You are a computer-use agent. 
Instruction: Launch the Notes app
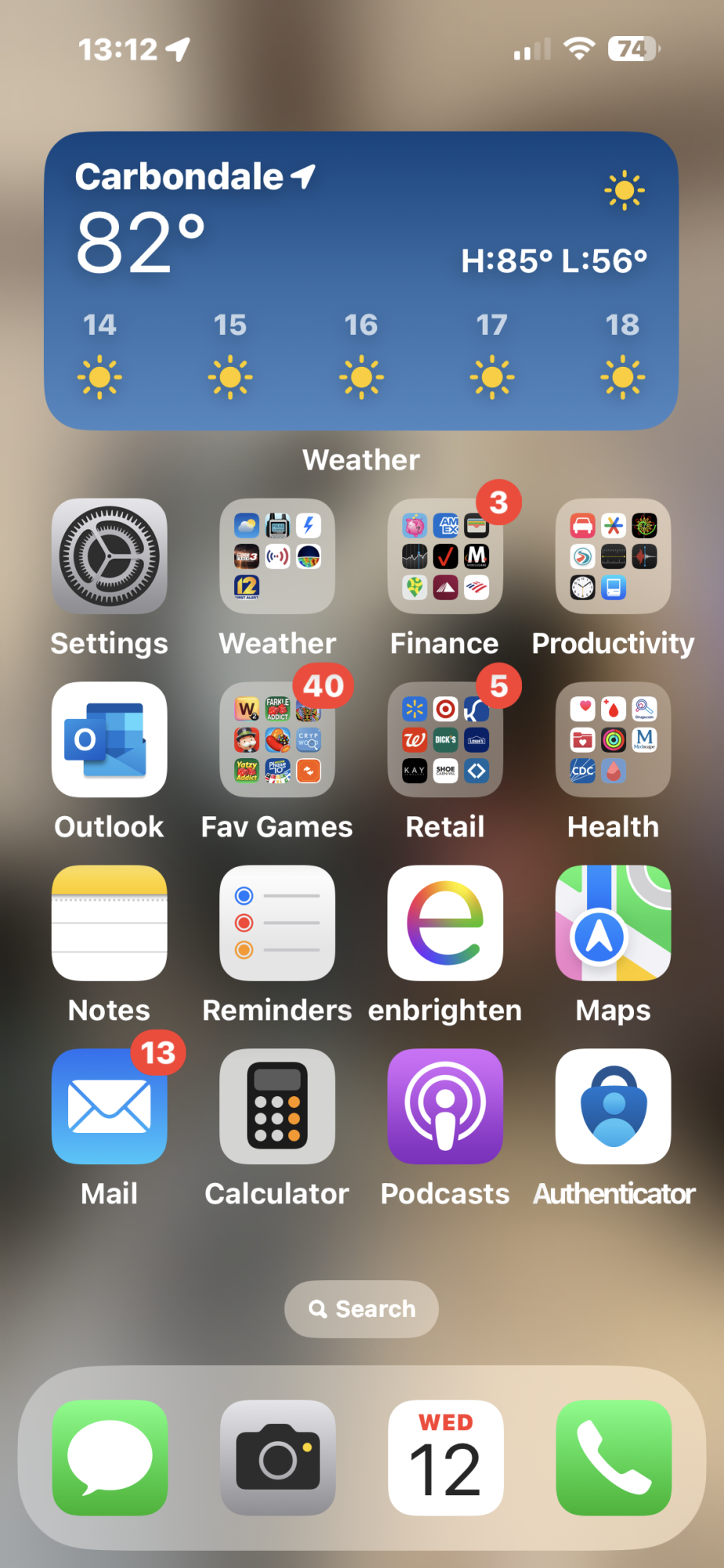110,923
